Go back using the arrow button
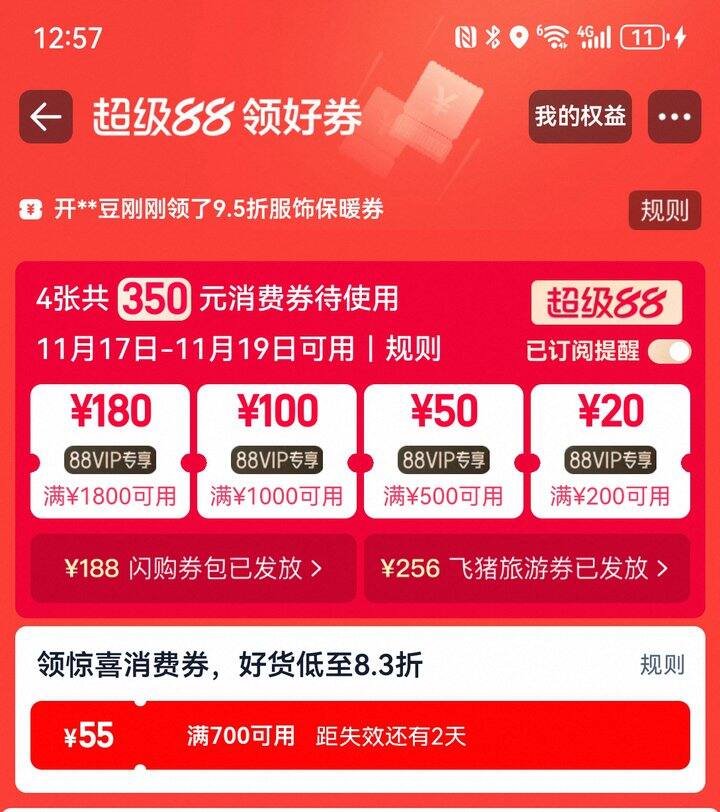720x812 pixels. [x=46, y=117]
